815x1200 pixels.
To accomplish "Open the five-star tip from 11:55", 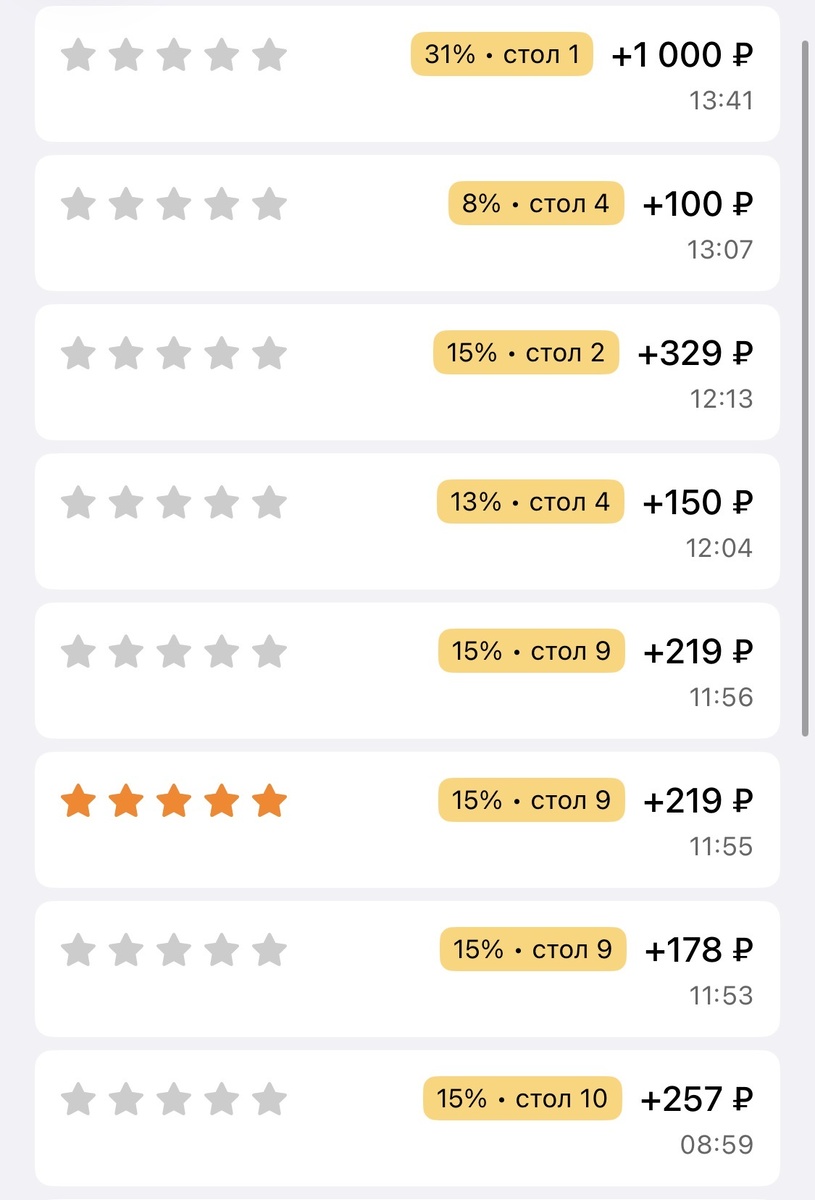I will 407,818.
